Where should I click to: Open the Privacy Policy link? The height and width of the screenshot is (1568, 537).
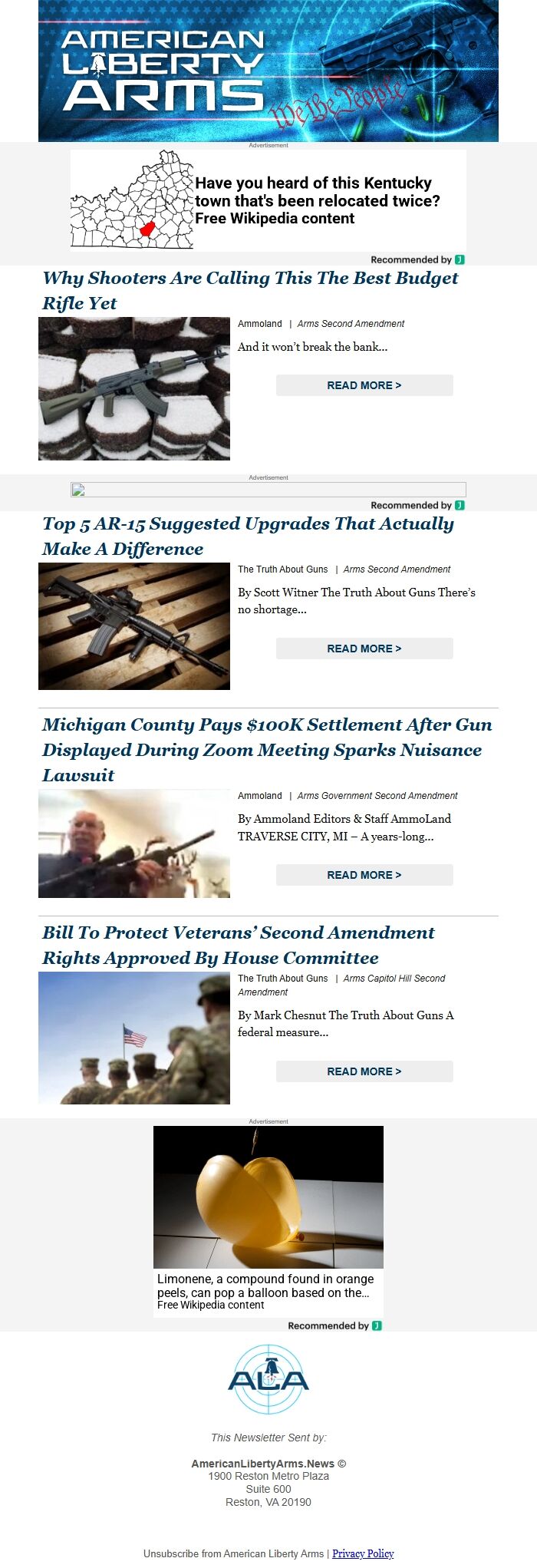pos(363,1553)
